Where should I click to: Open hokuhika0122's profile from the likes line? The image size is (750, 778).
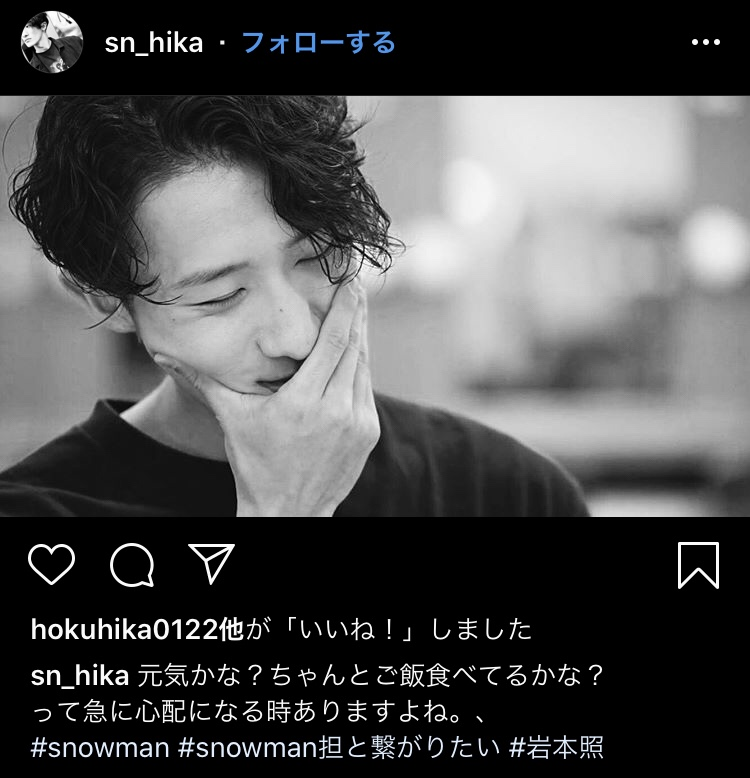point(124,629)
